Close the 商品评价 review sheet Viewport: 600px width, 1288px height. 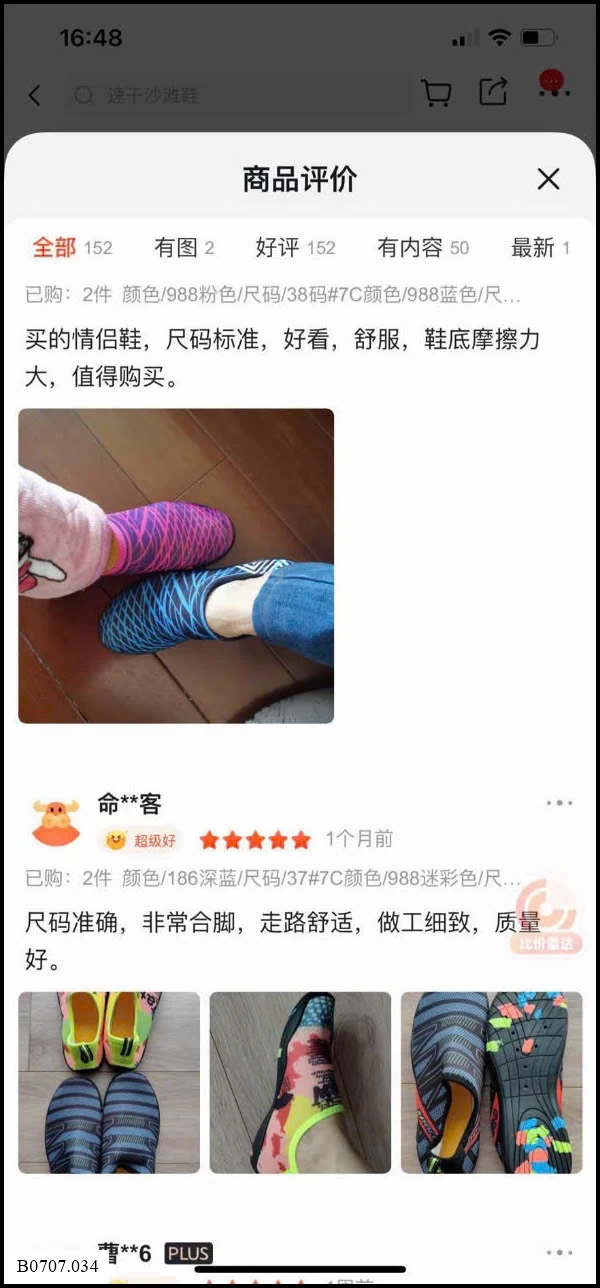click(x=548, y=179)
